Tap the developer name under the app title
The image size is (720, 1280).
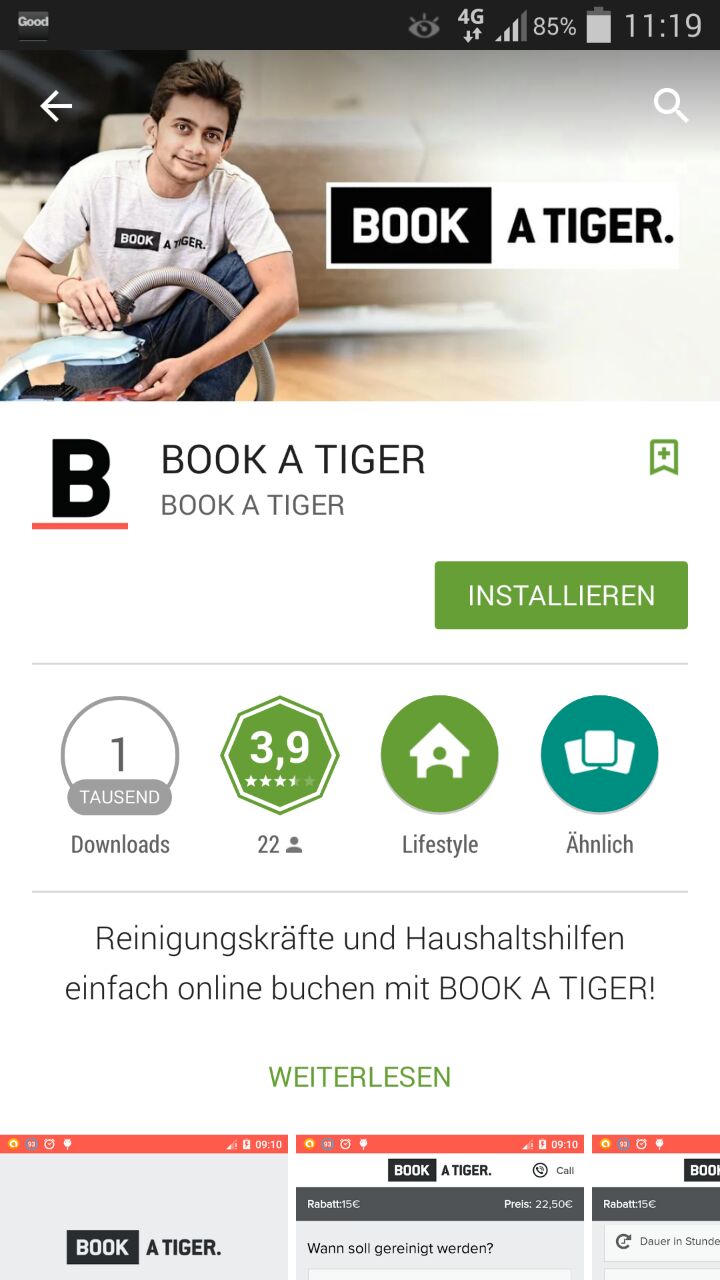[x=252, y=505]
